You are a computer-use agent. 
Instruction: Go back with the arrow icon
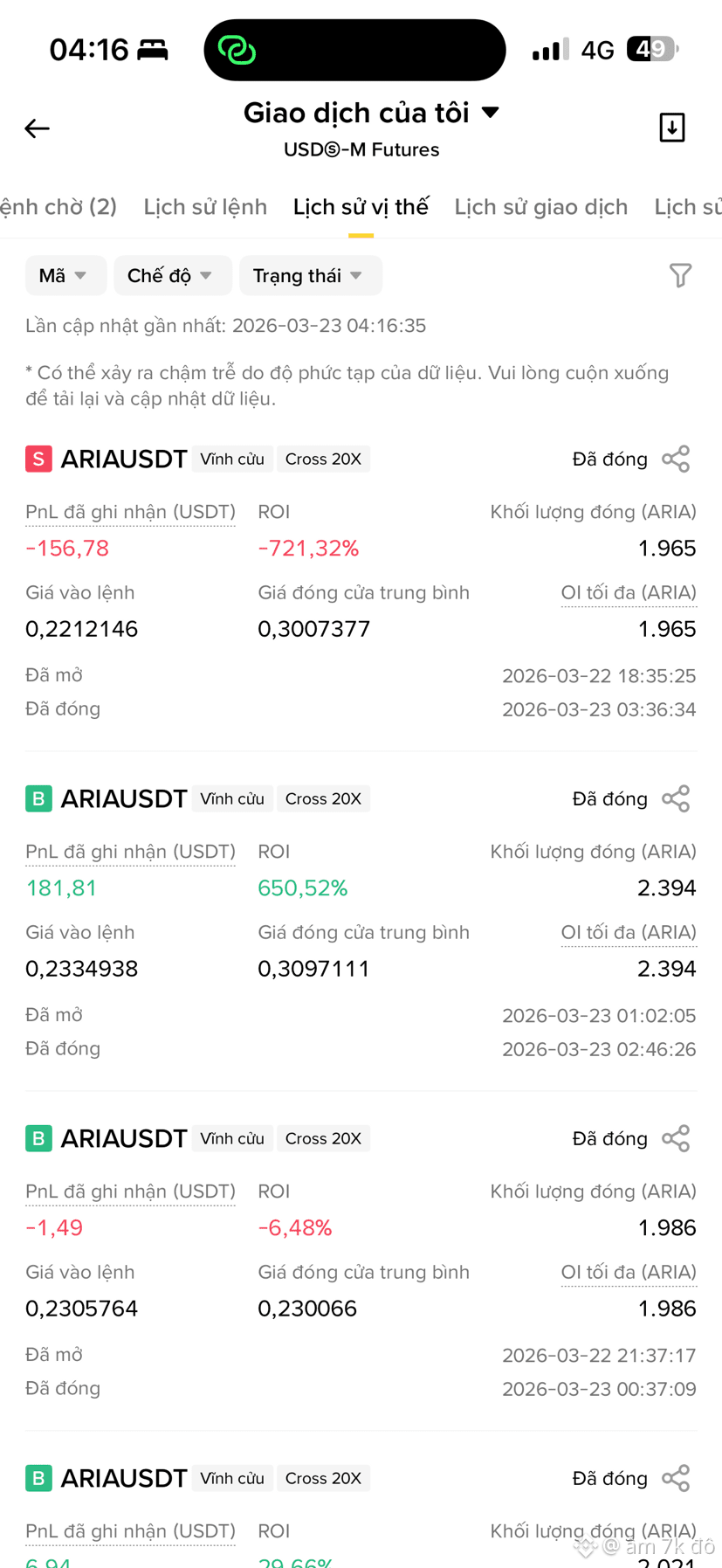37,128
